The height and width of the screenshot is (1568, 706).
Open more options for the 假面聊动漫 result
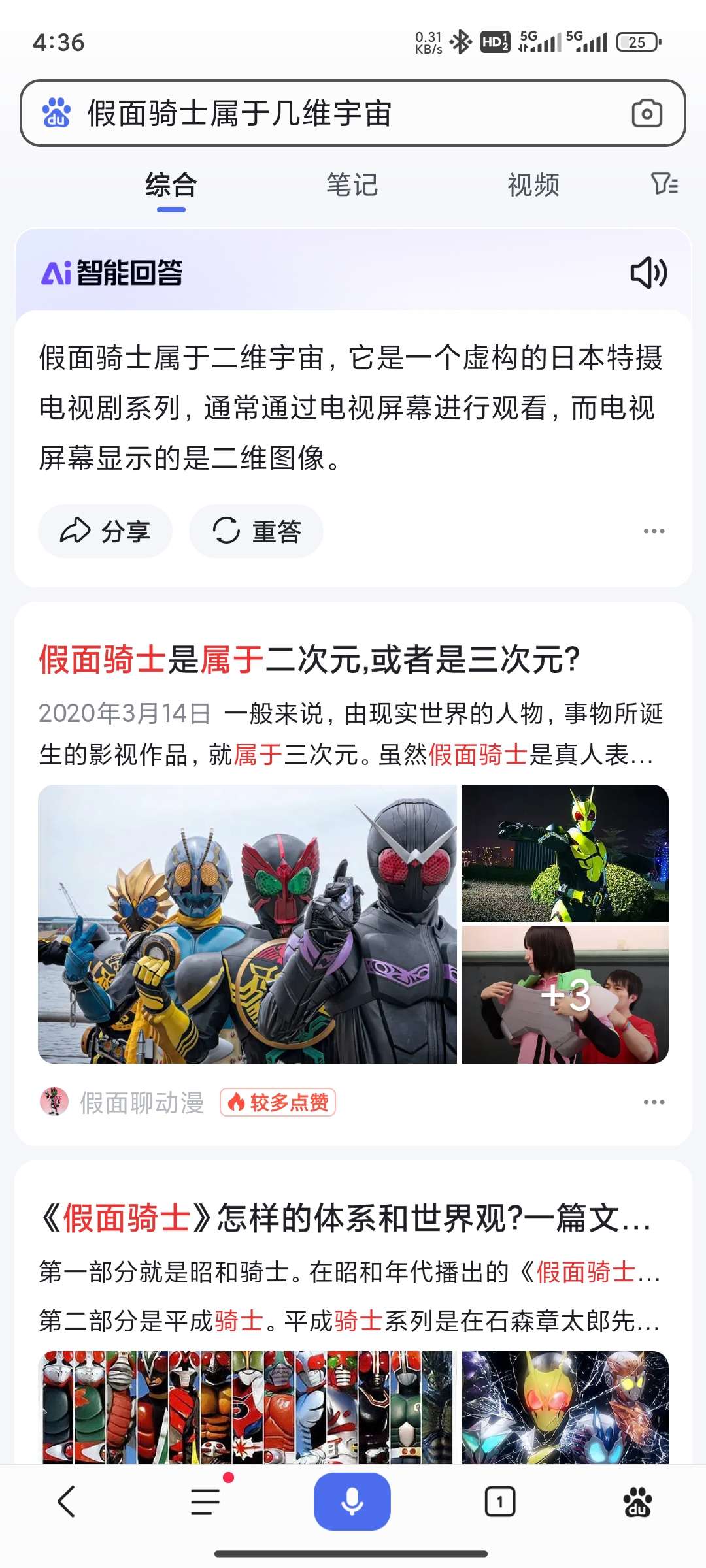point(654,1102)
